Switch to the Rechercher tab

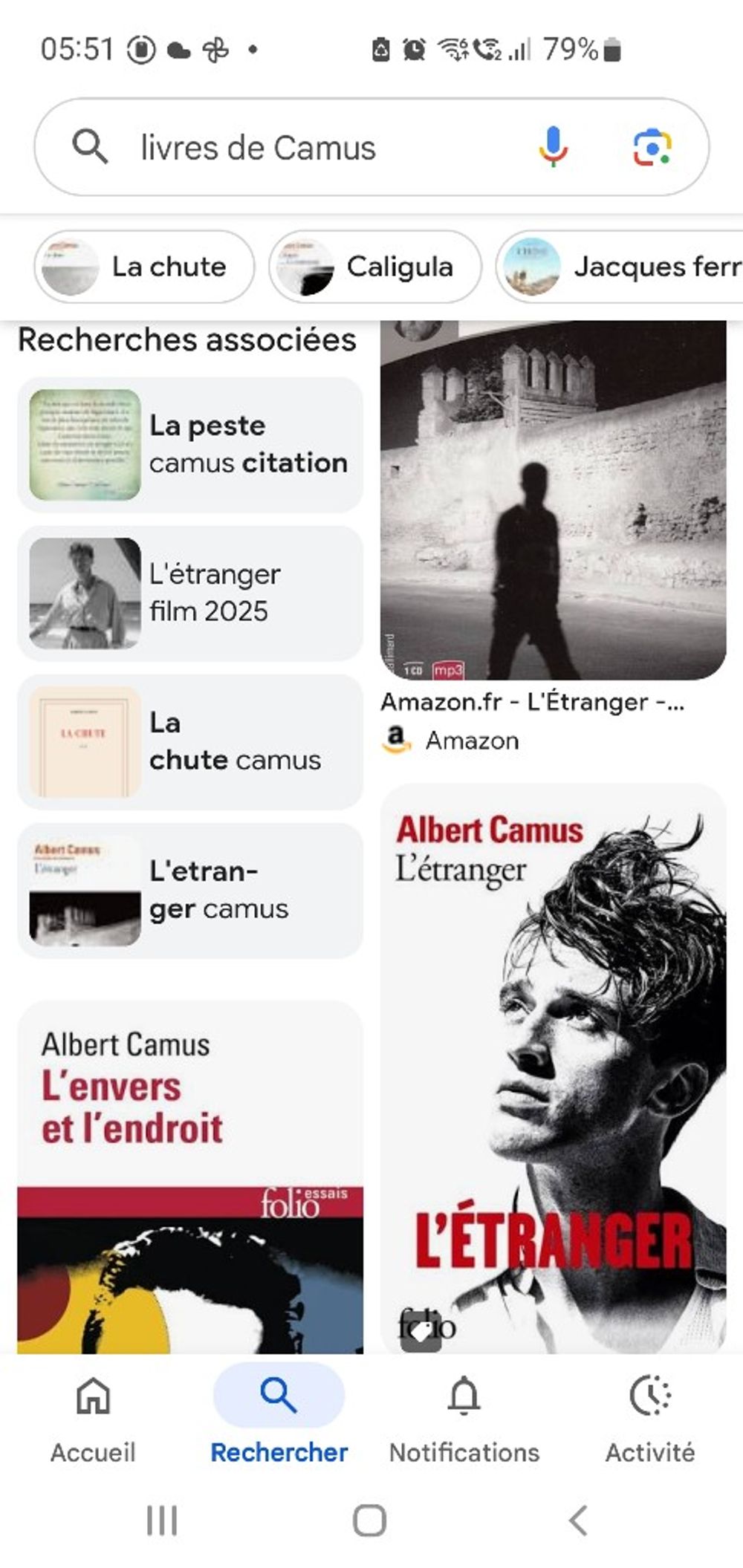pyautogui.click(x=279, y=1416)
